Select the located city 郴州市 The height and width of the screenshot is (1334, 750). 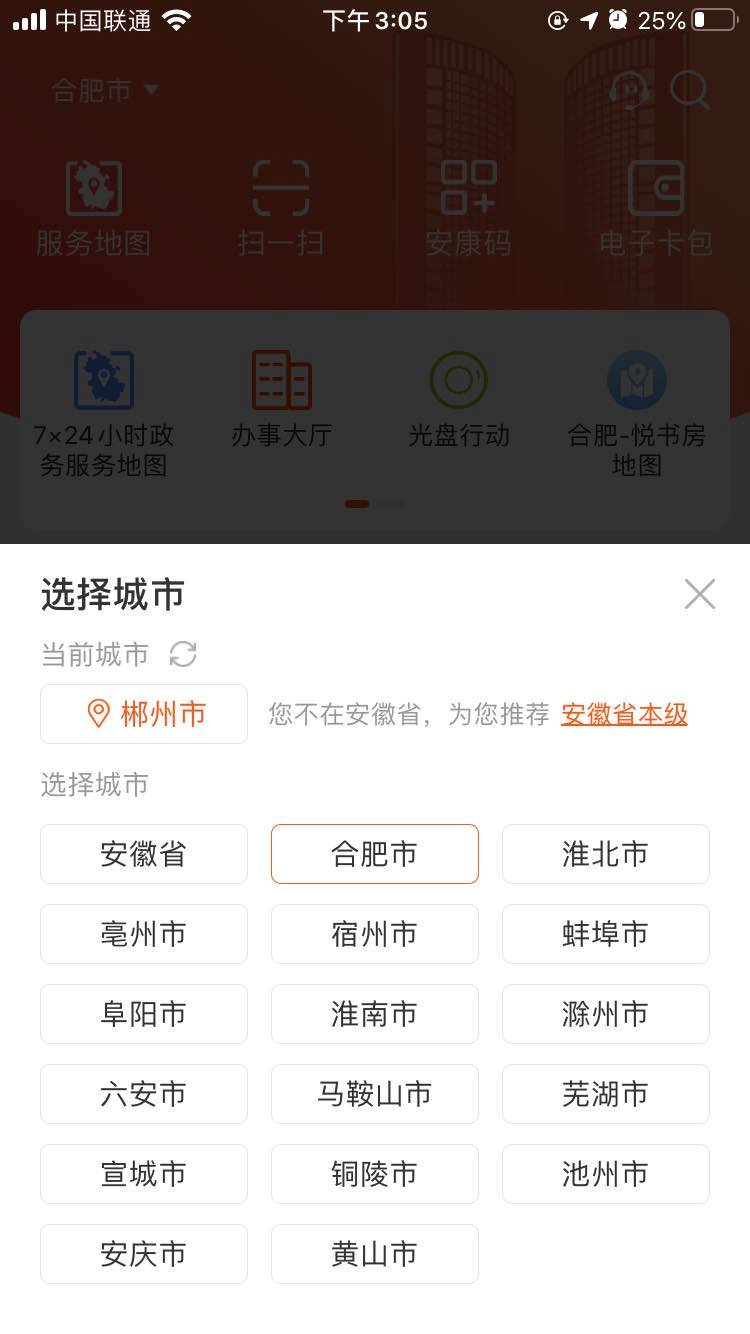click(x=144, y=714)
